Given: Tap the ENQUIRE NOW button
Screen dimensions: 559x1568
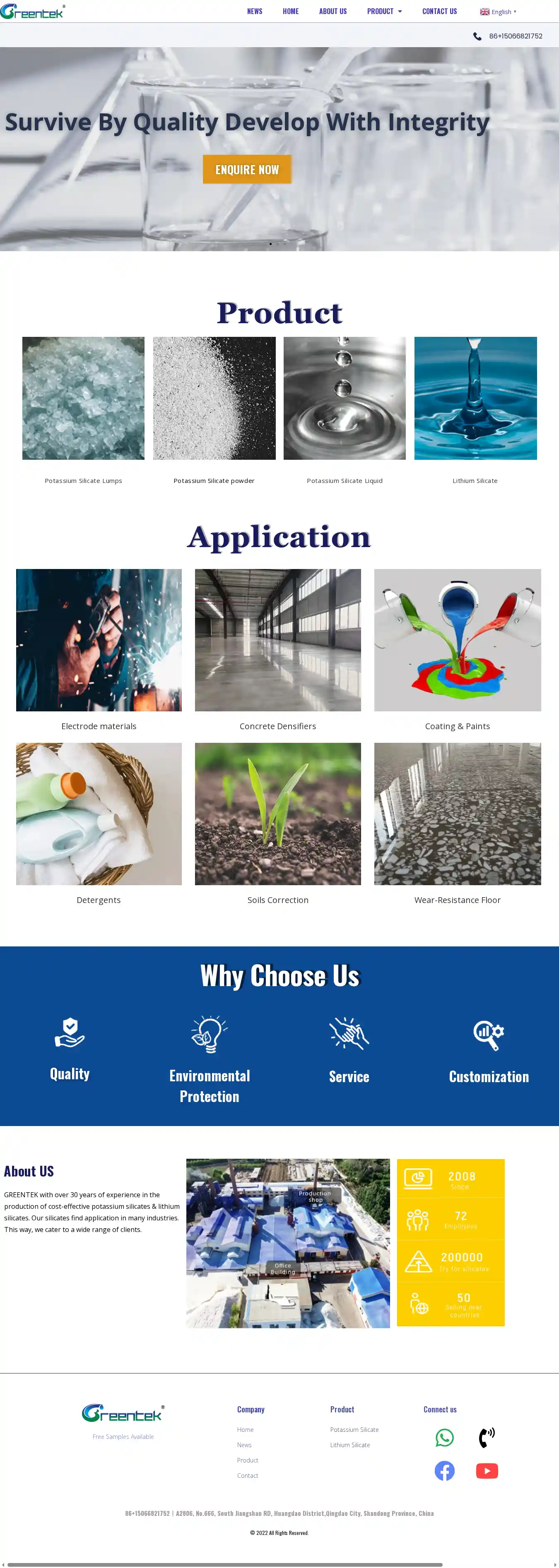Looking at the screenshot, I should coord(247,169).
